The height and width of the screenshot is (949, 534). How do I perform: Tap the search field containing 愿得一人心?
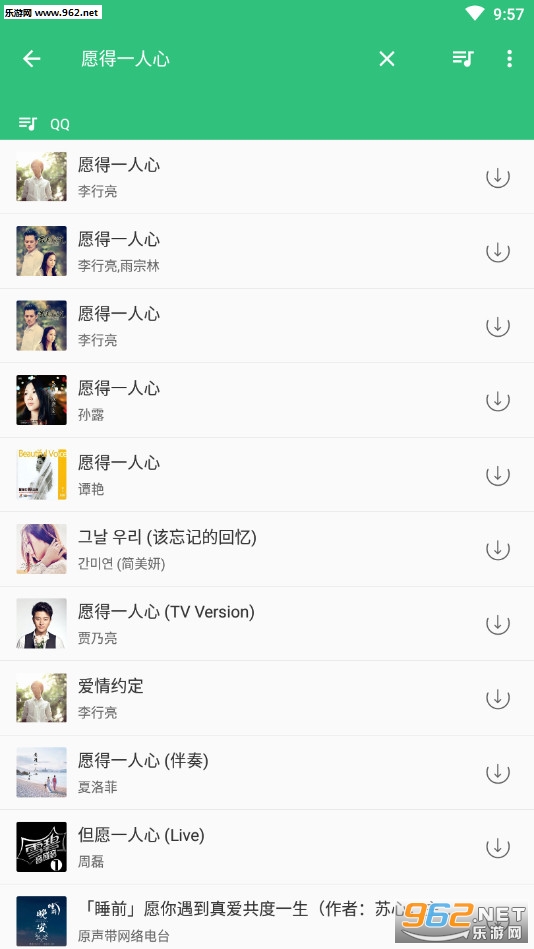coord(218,59)
